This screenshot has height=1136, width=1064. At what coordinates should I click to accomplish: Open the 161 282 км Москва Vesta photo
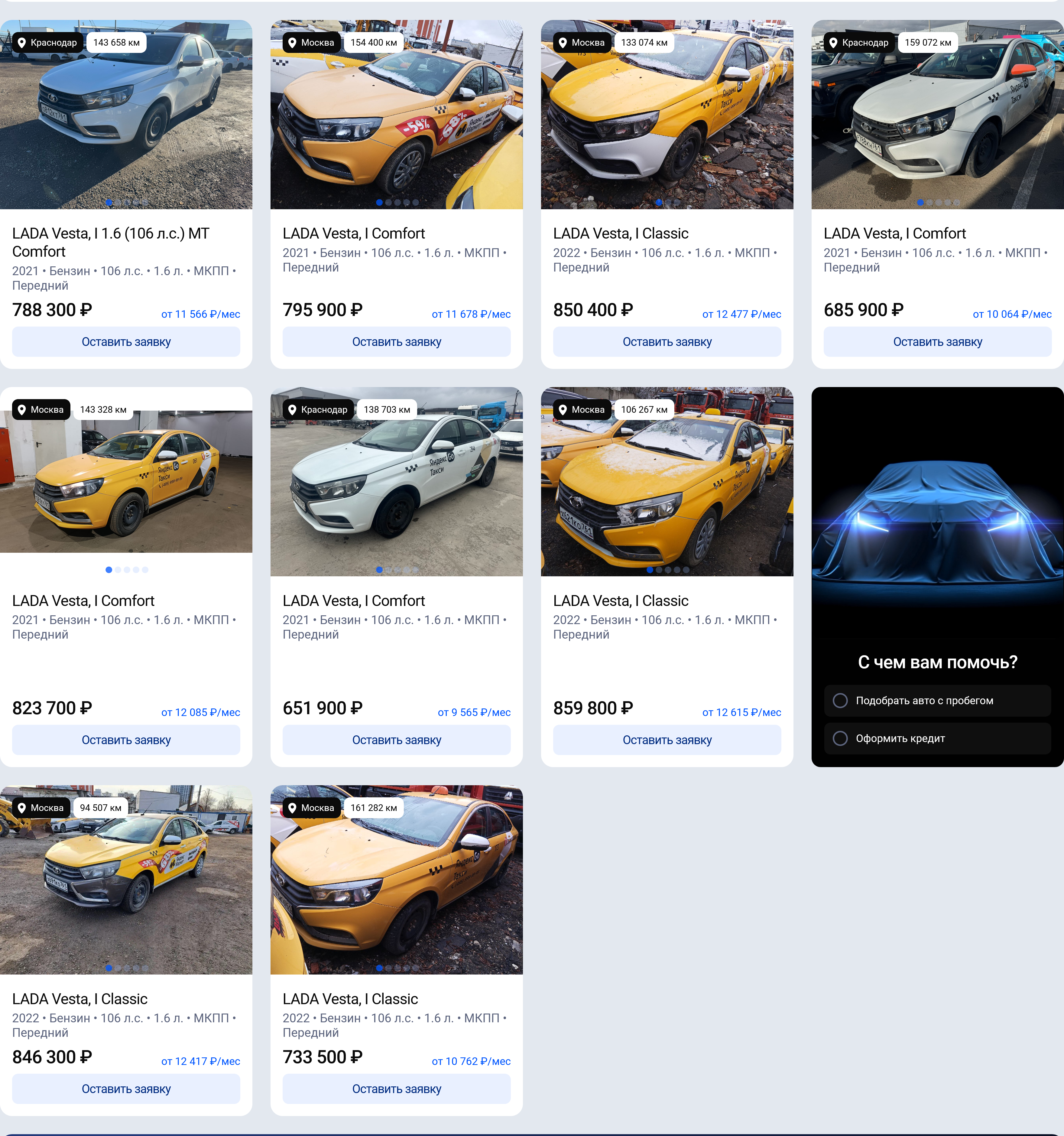click(396, 880)
